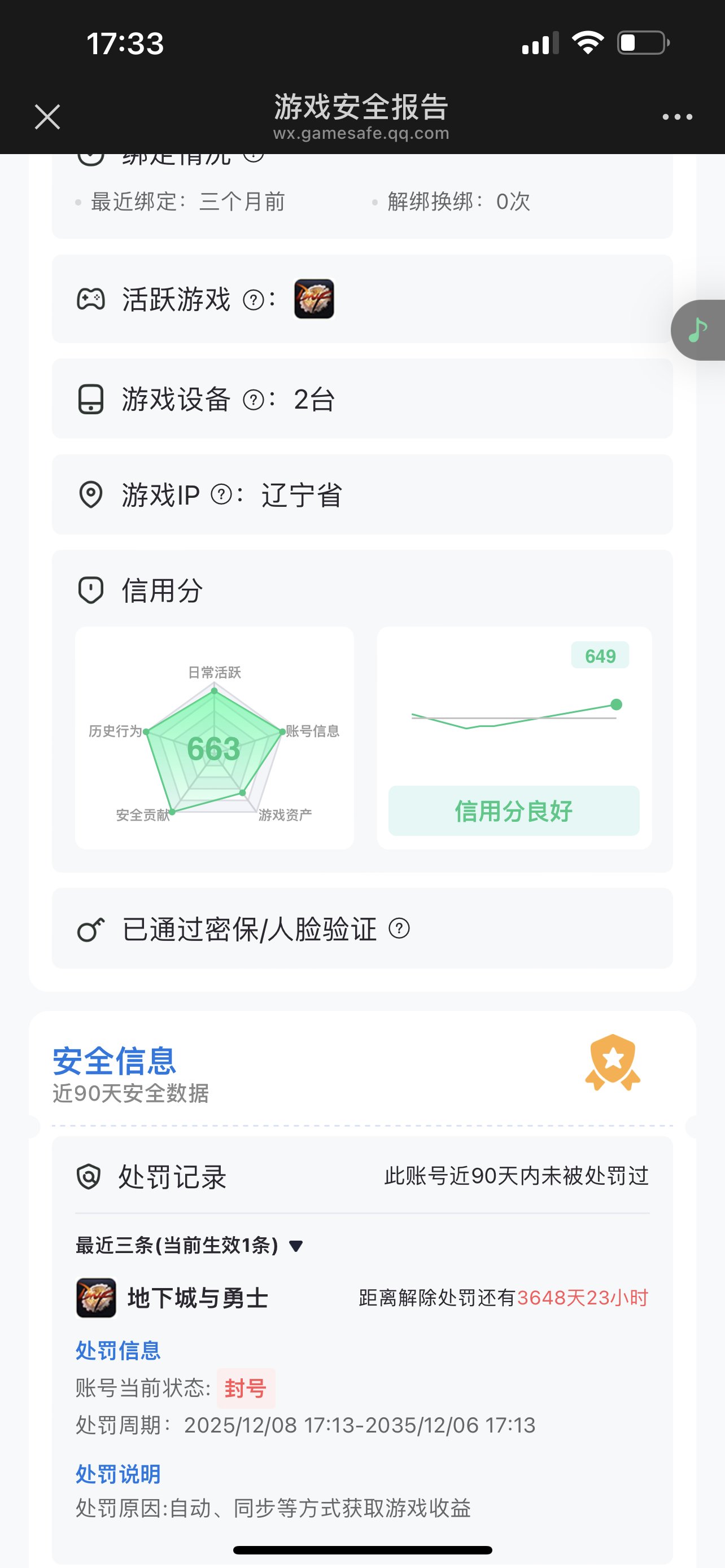This screenshot has height=1568, width=725.
Task: Click the 处罚说明 section label
Action: click(x=117, y=1474)
